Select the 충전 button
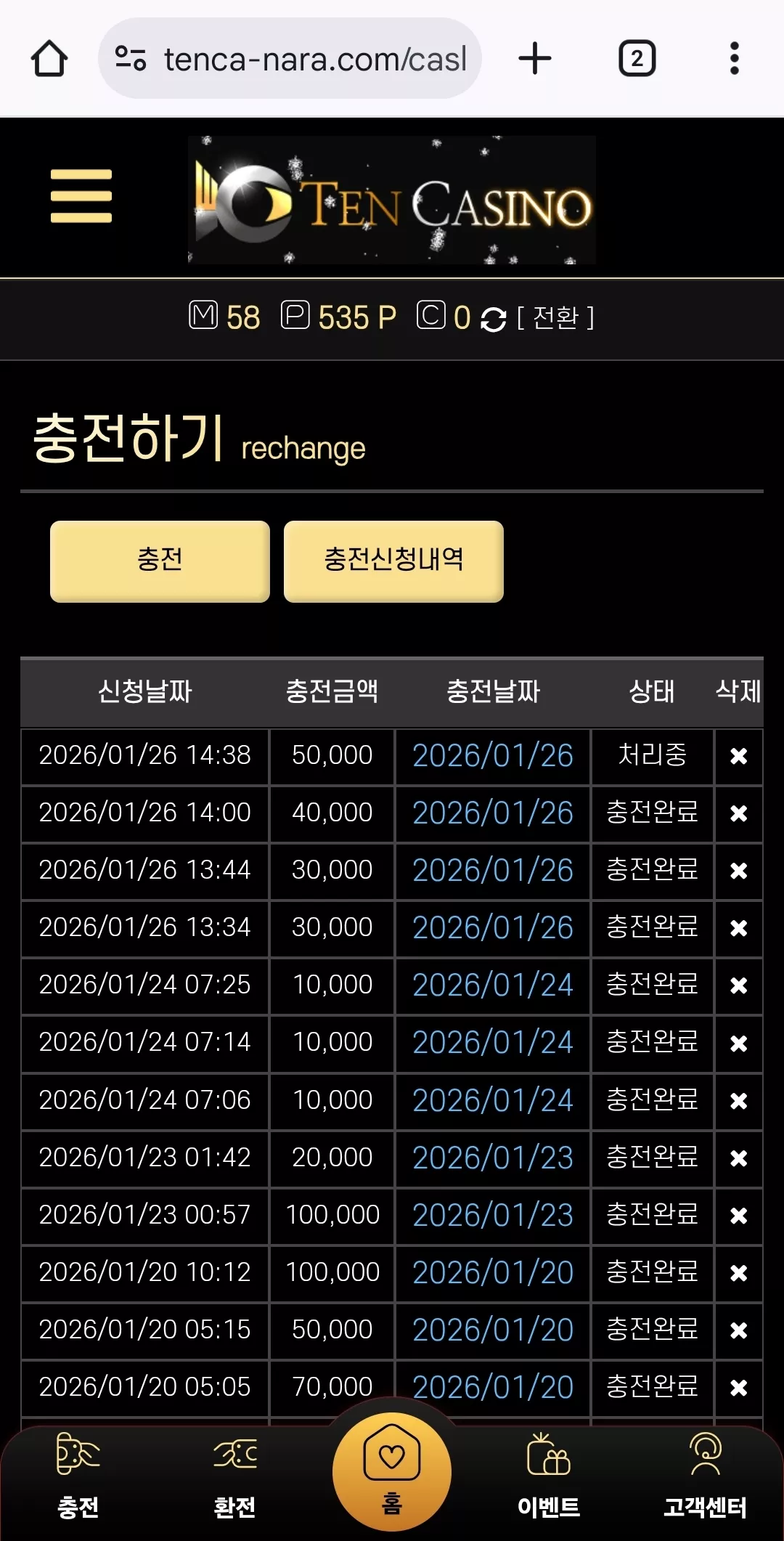This screenshot has width=784, height=1541. tap(160, 561)
